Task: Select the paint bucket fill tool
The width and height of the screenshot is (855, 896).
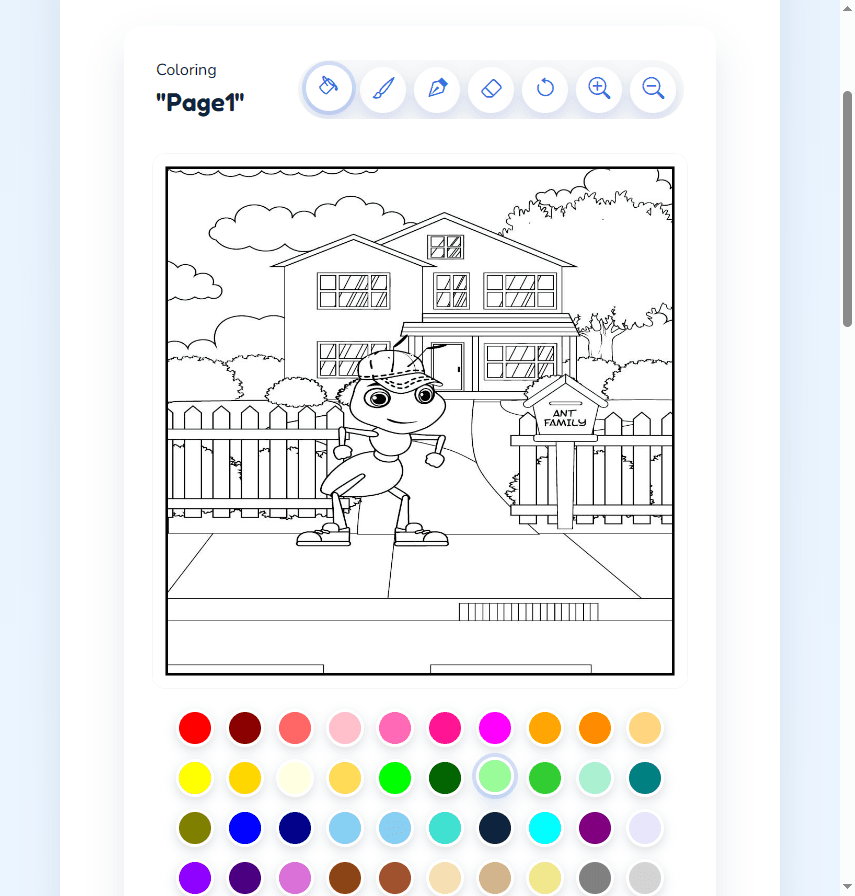Action: [x=328, y=89]
